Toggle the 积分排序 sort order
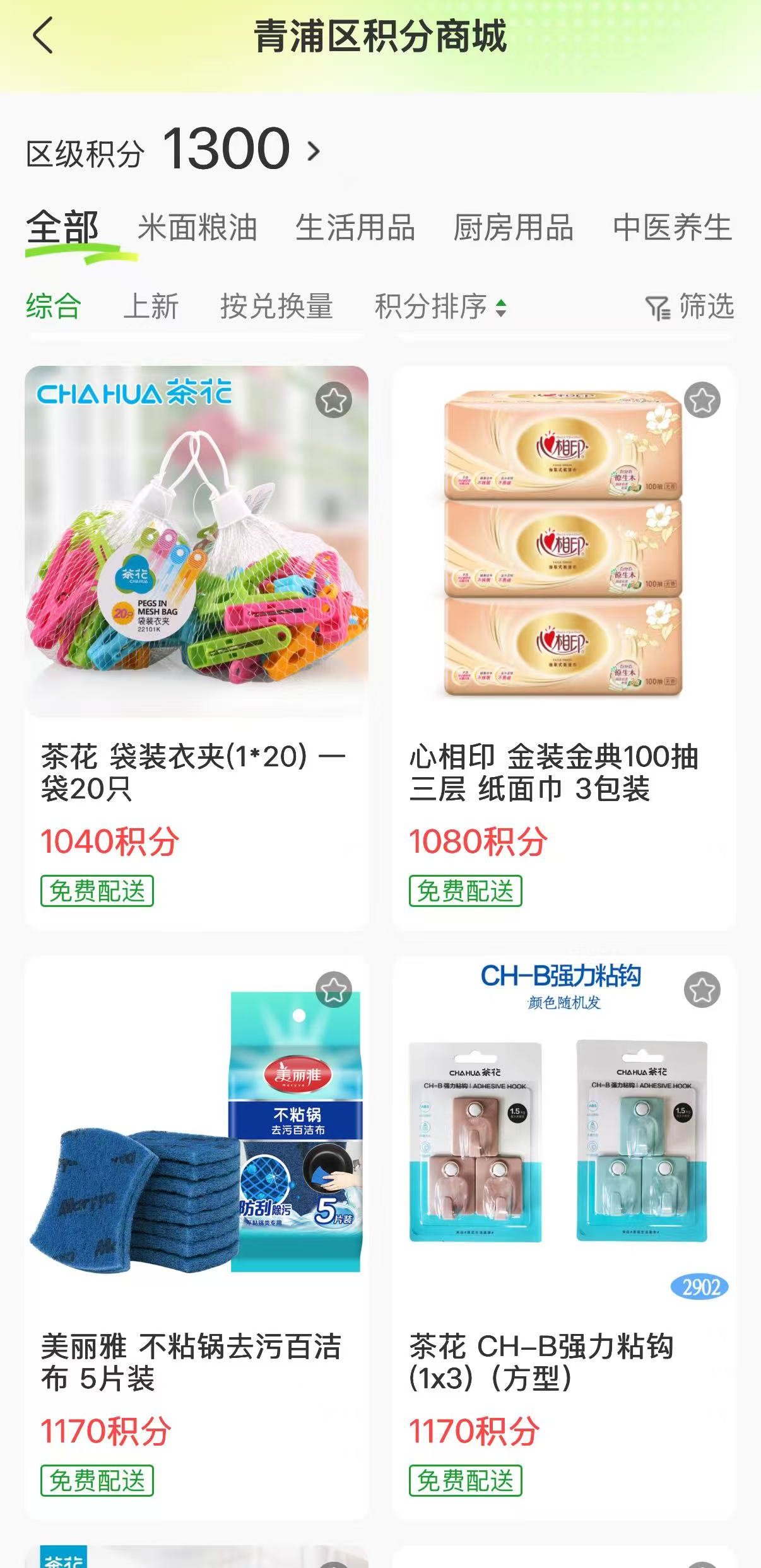The image size is (761, 1568). 440,307
